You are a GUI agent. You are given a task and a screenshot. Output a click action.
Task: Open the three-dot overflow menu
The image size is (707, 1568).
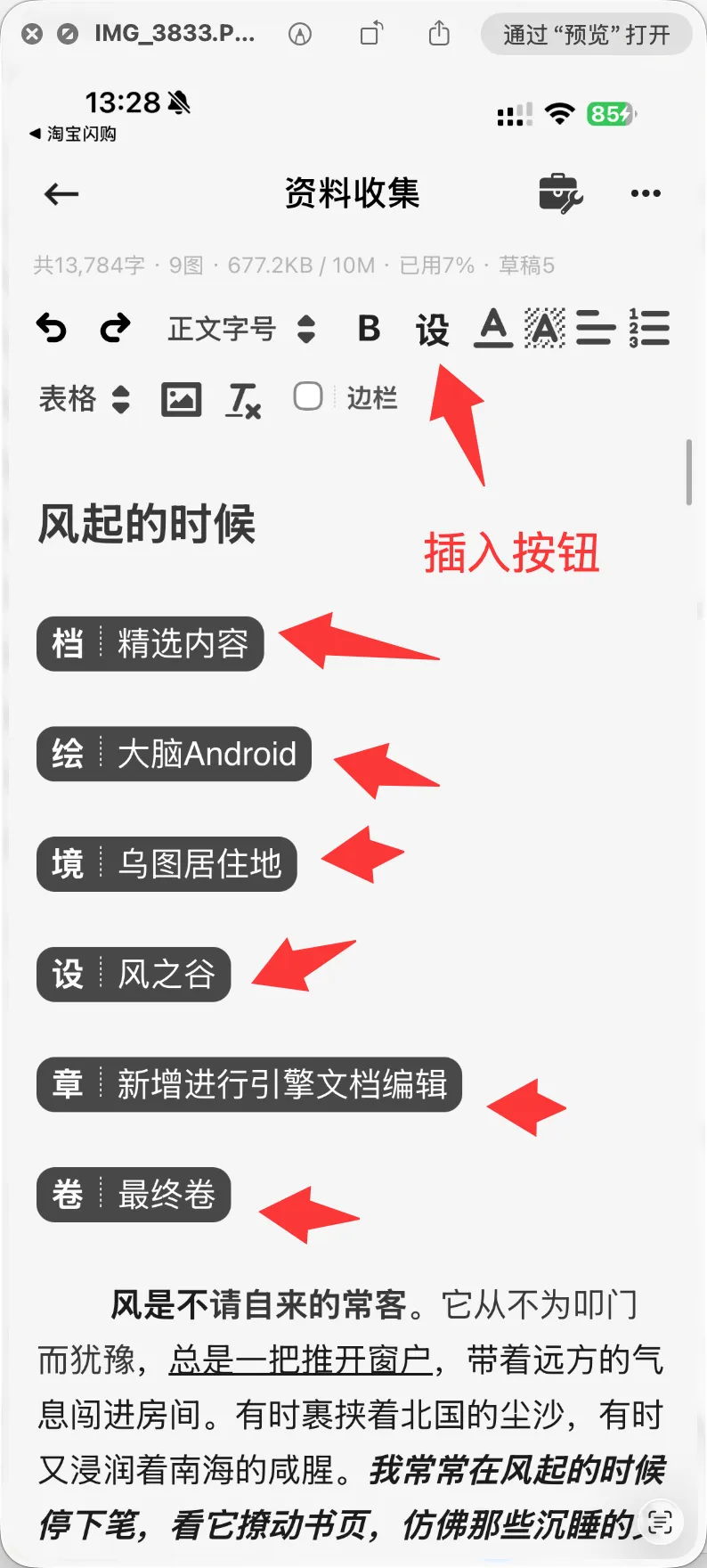click(646, 193)
